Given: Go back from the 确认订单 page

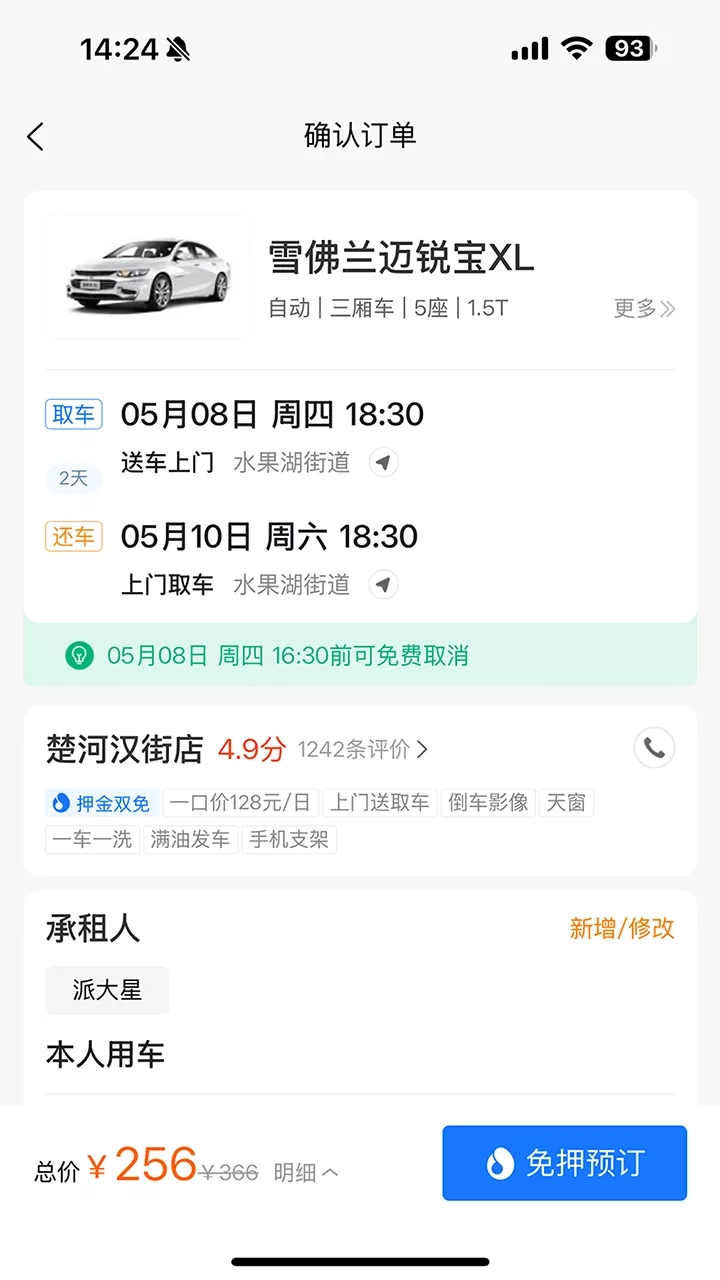Looking at the screenshot, I should [x=36, y=136].
